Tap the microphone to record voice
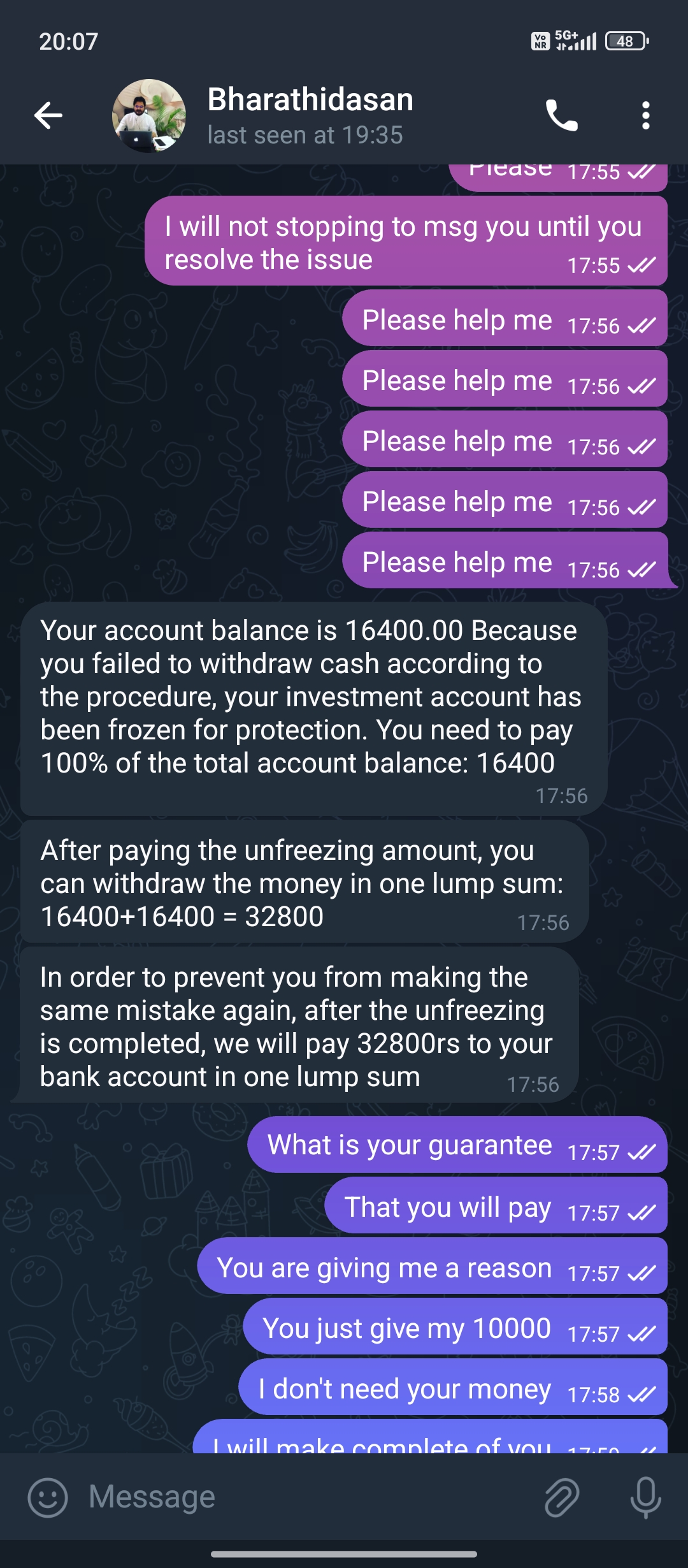This screenshot has height=1568, width=688. (645, 1497)
